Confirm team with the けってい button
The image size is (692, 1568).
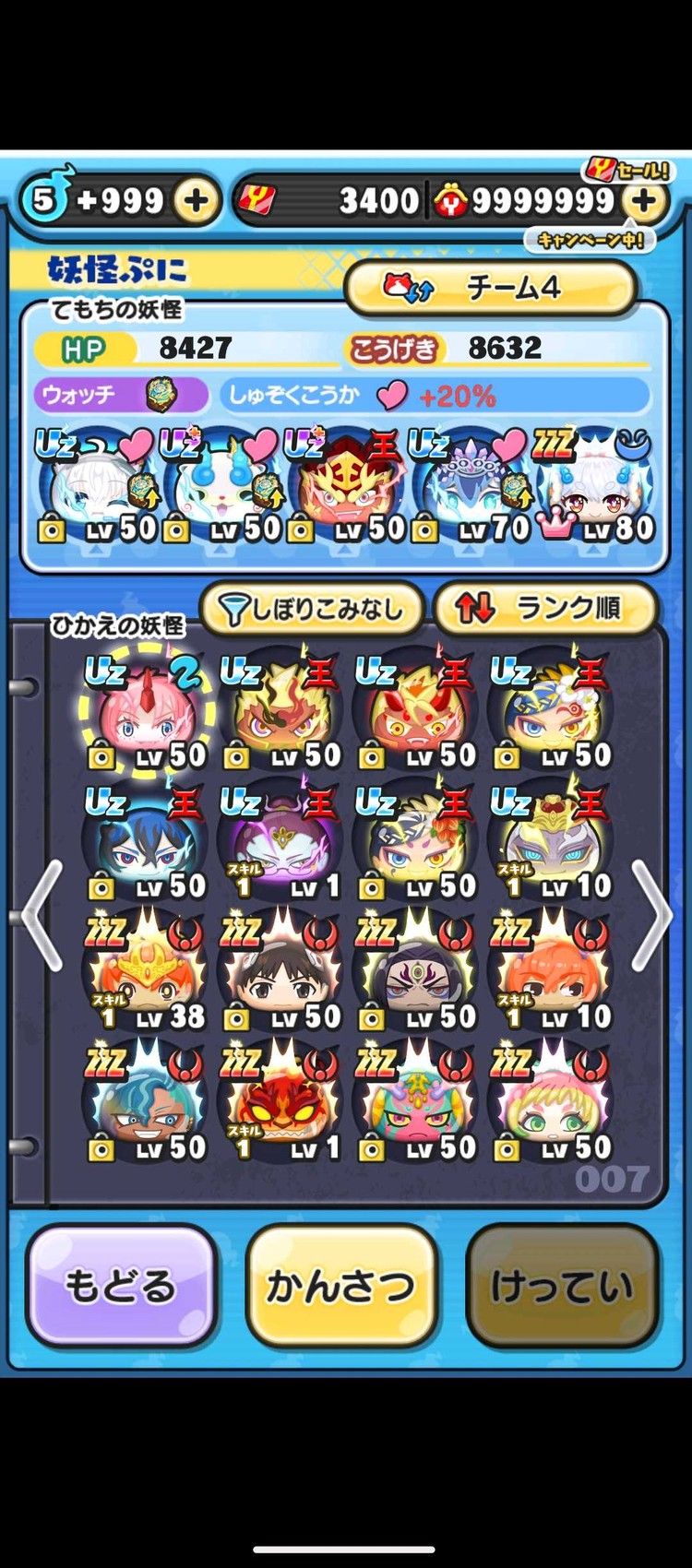[561, 1285]
